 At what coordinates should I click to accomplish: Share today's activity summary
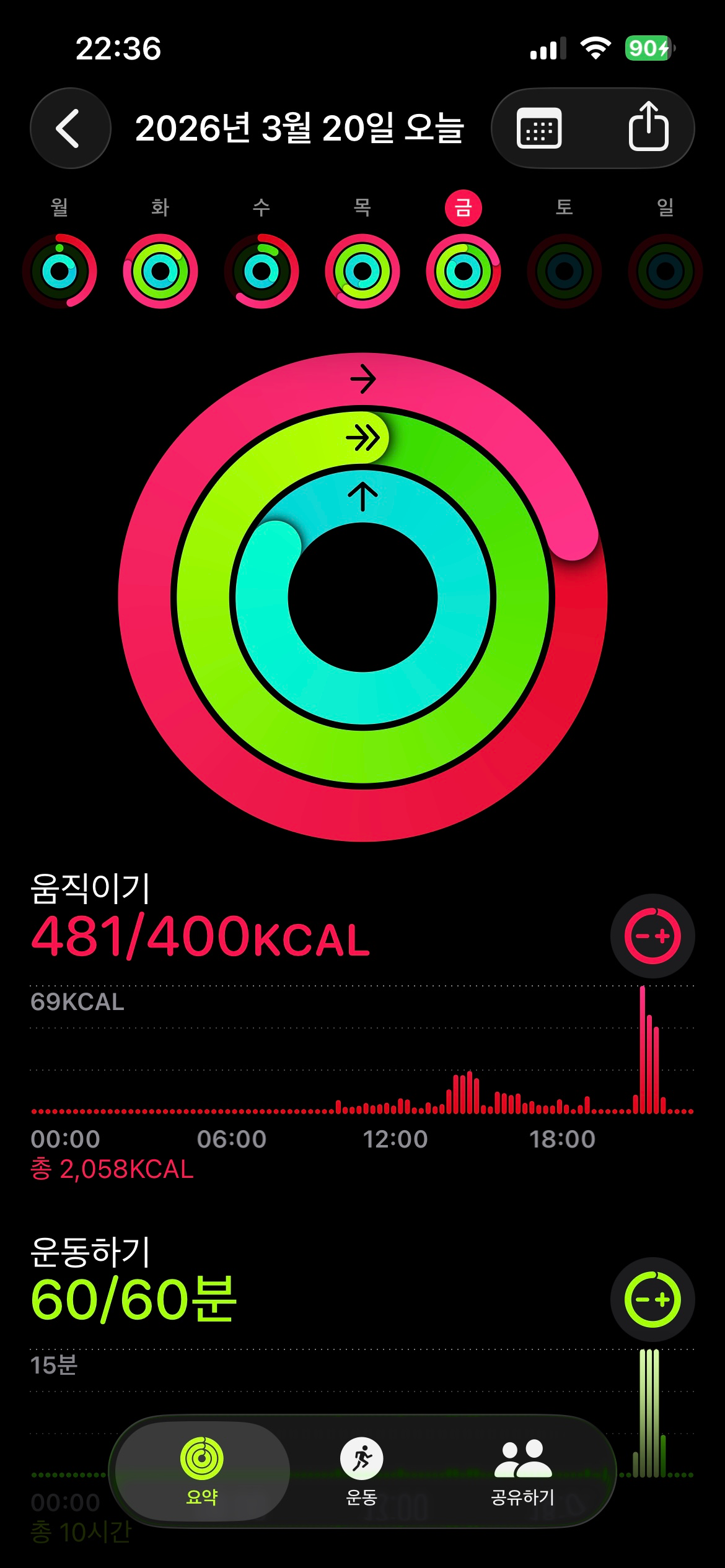point(648,128)
